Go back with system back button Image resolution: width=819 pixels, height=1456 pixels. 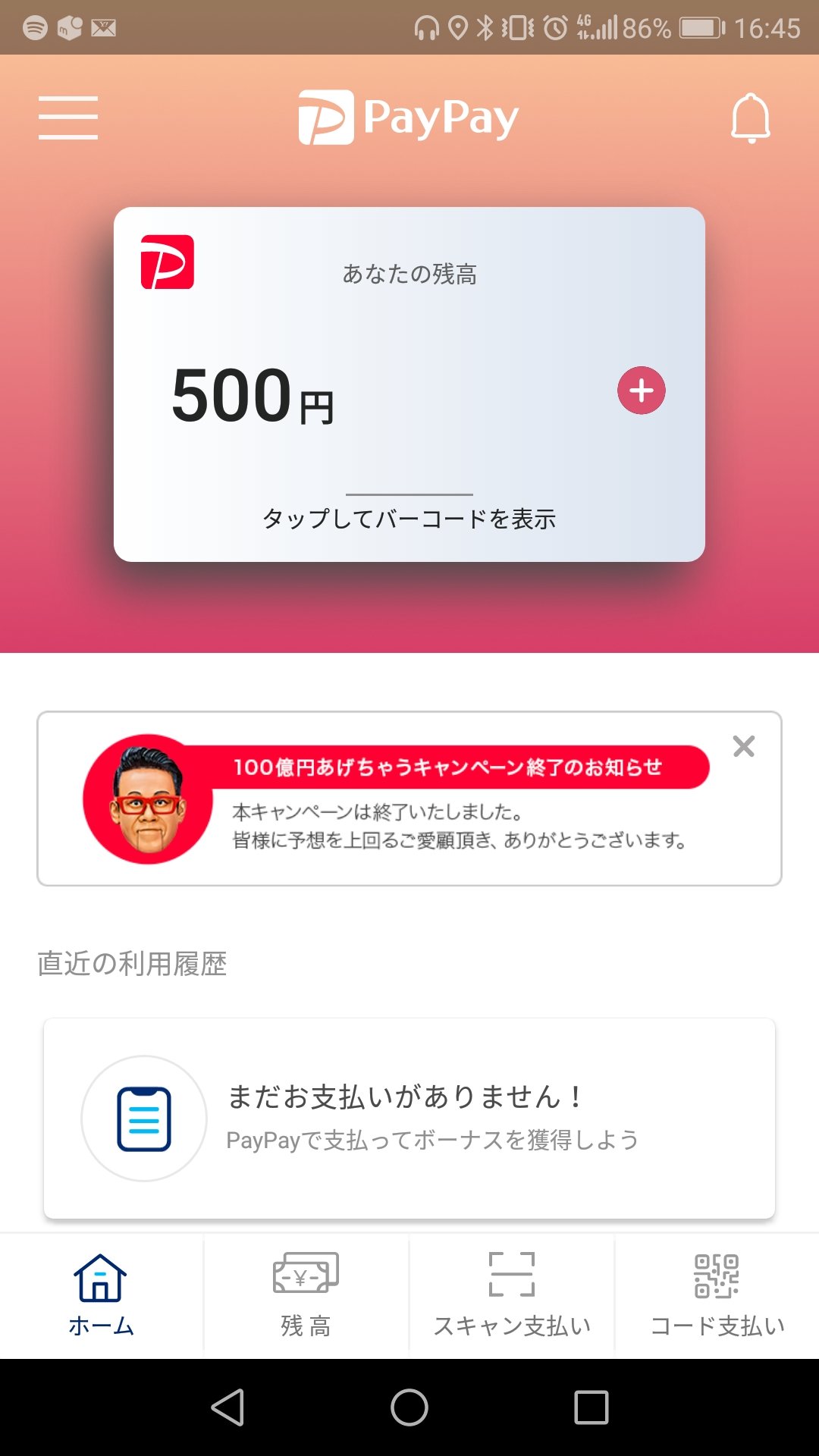[x=227, y=1407]
